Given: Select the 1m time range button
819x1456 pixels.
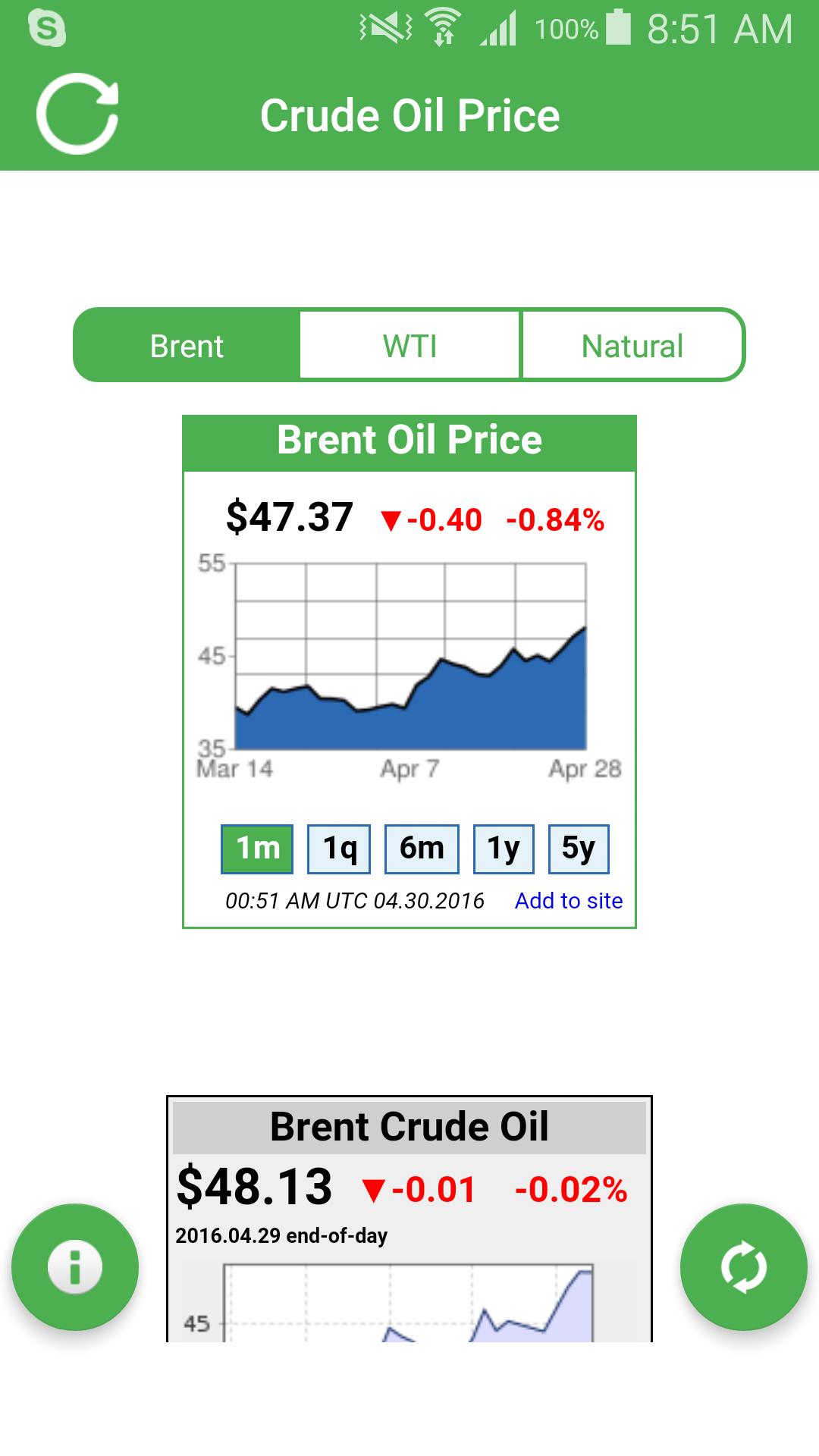Looking at the screenshot, I should [x=256, y=848].
